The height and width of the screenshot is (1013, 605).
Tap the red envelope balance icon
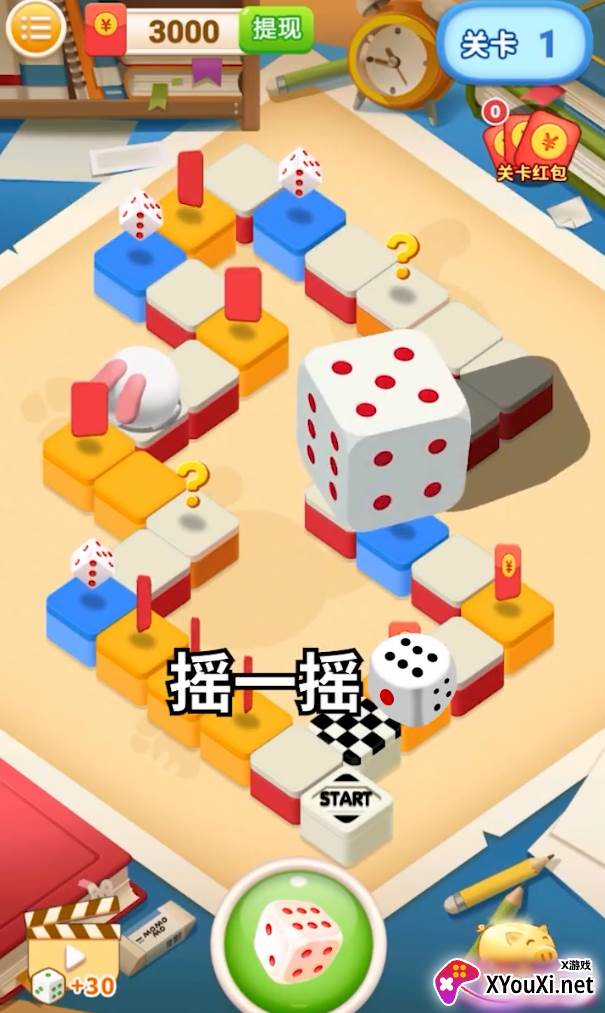[x=105, y=28]
